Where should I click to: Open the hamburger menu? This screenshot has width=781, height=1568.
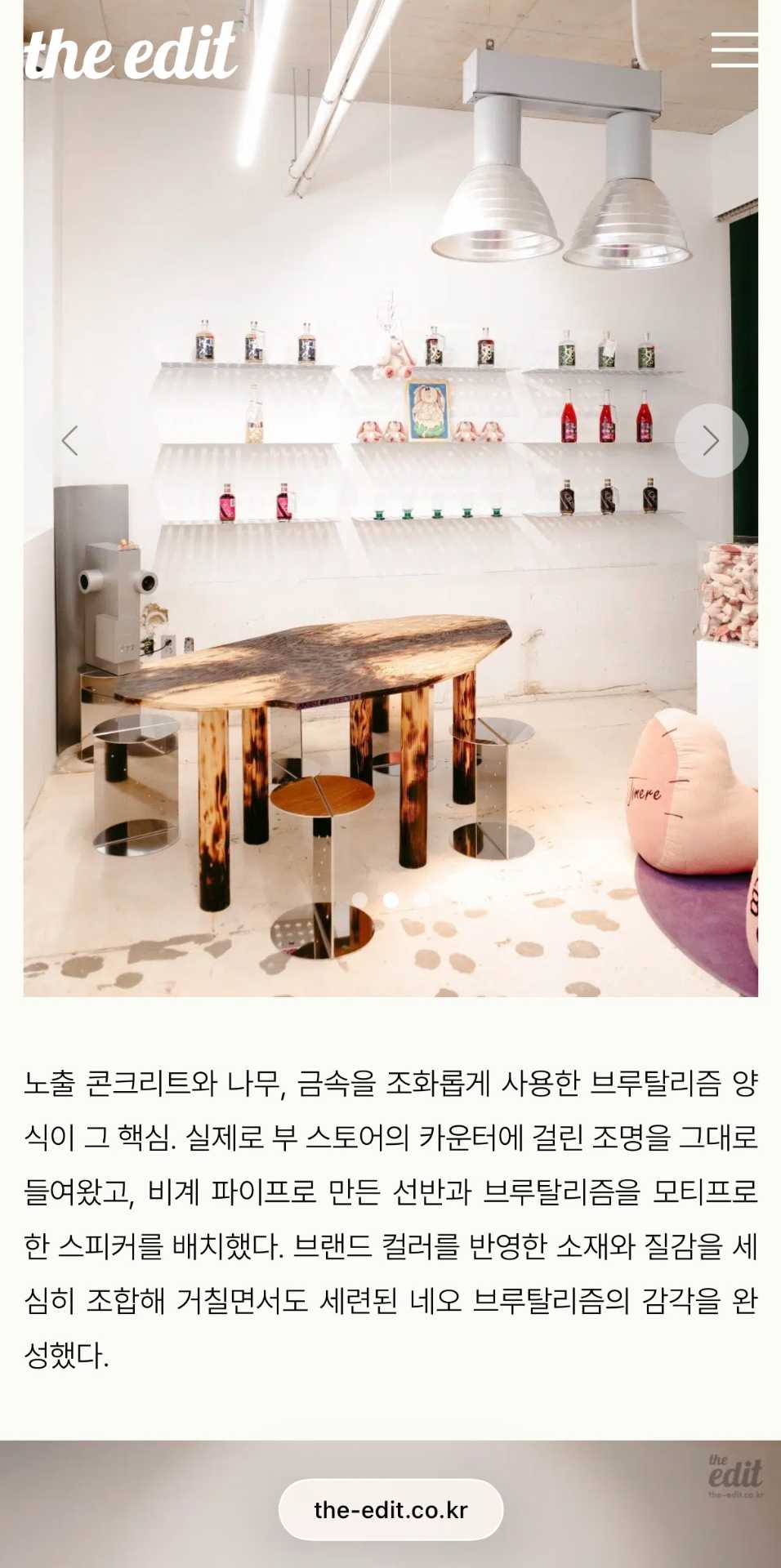(734, 50)
